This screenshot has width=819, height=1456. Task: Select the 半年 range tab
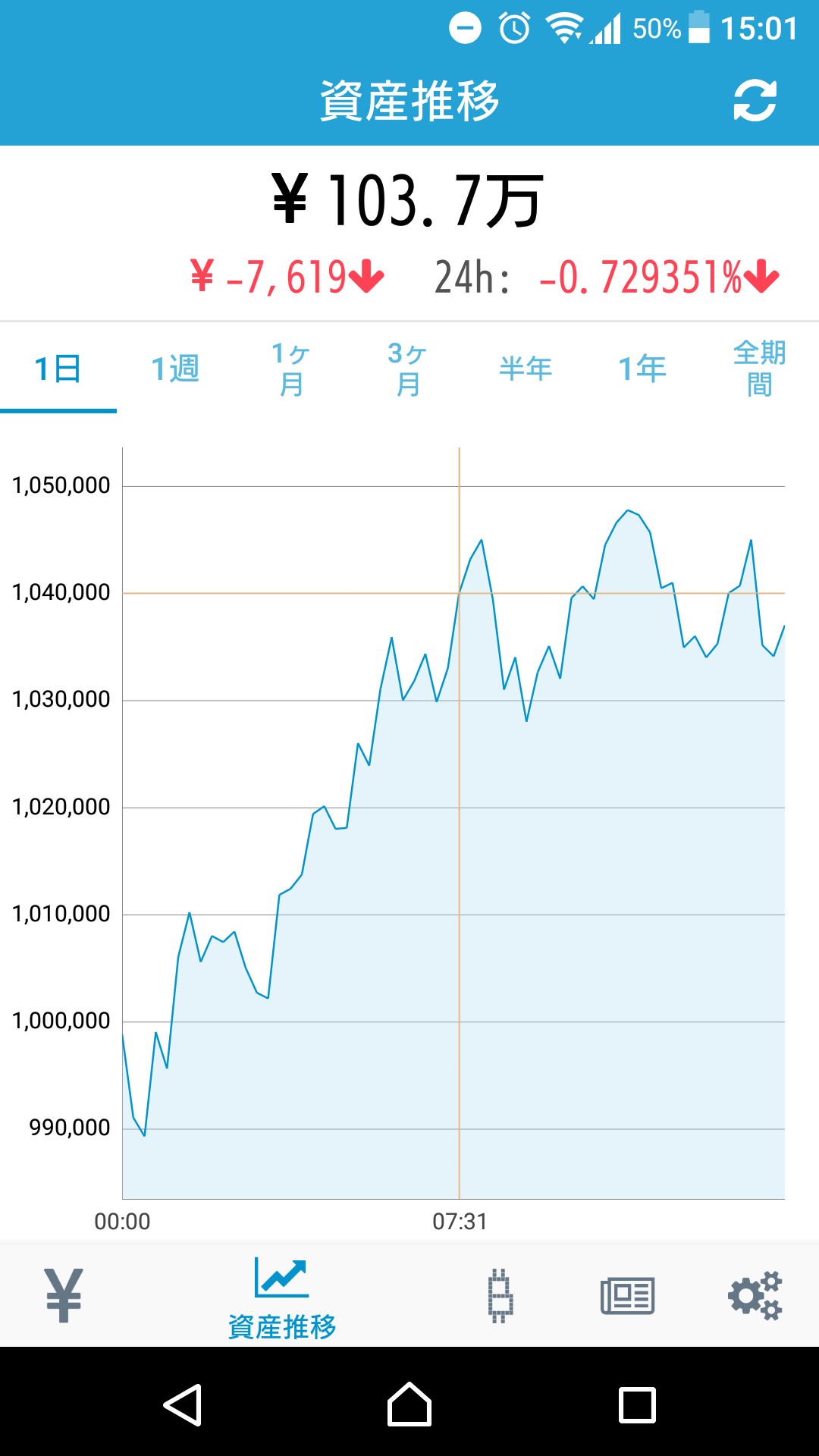point(526,369)
